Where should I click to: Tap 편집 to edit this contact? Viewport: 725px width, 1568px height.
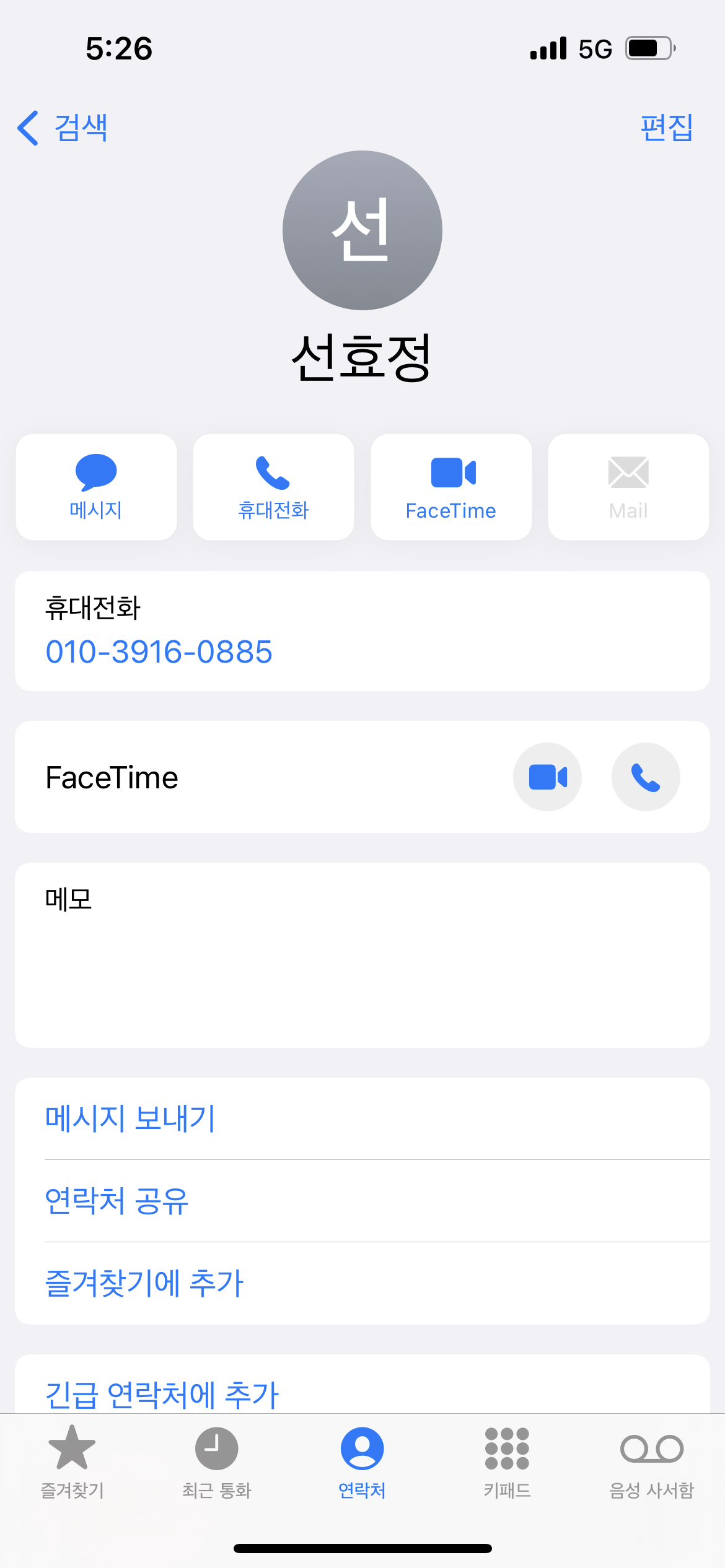(666, 128)
